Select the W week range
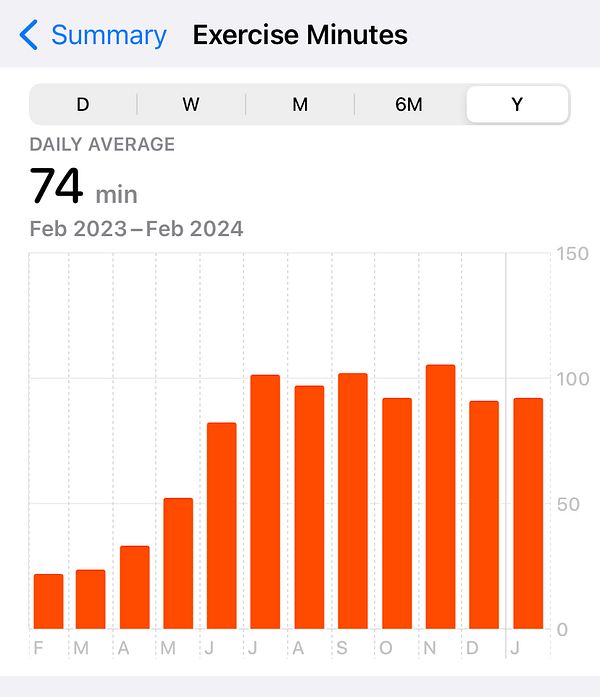The image size is (600, 697). (191, 104)
